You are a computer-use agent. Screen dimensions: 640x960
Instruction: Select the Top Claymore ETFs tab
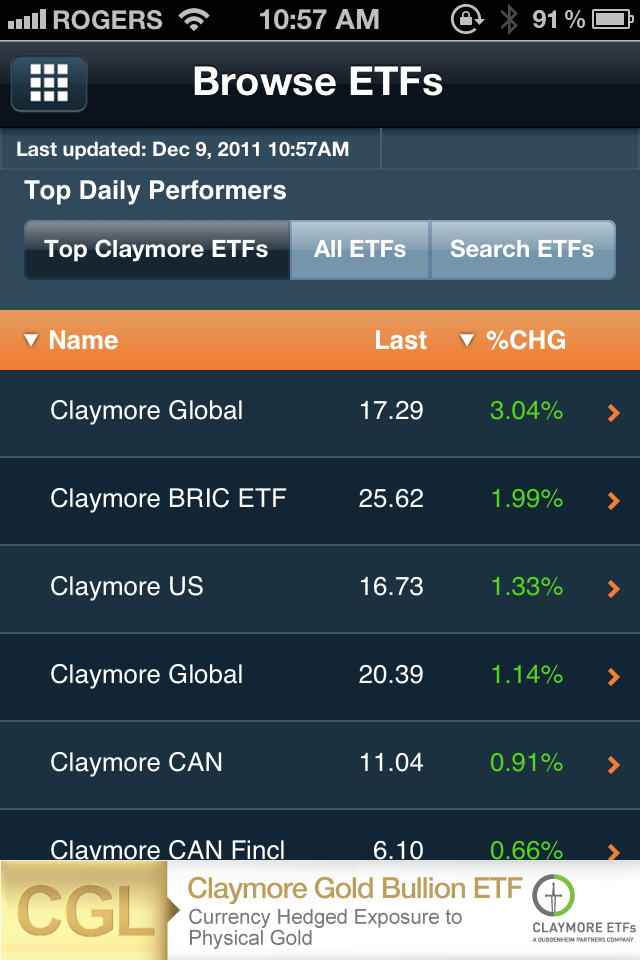point(157,250)
